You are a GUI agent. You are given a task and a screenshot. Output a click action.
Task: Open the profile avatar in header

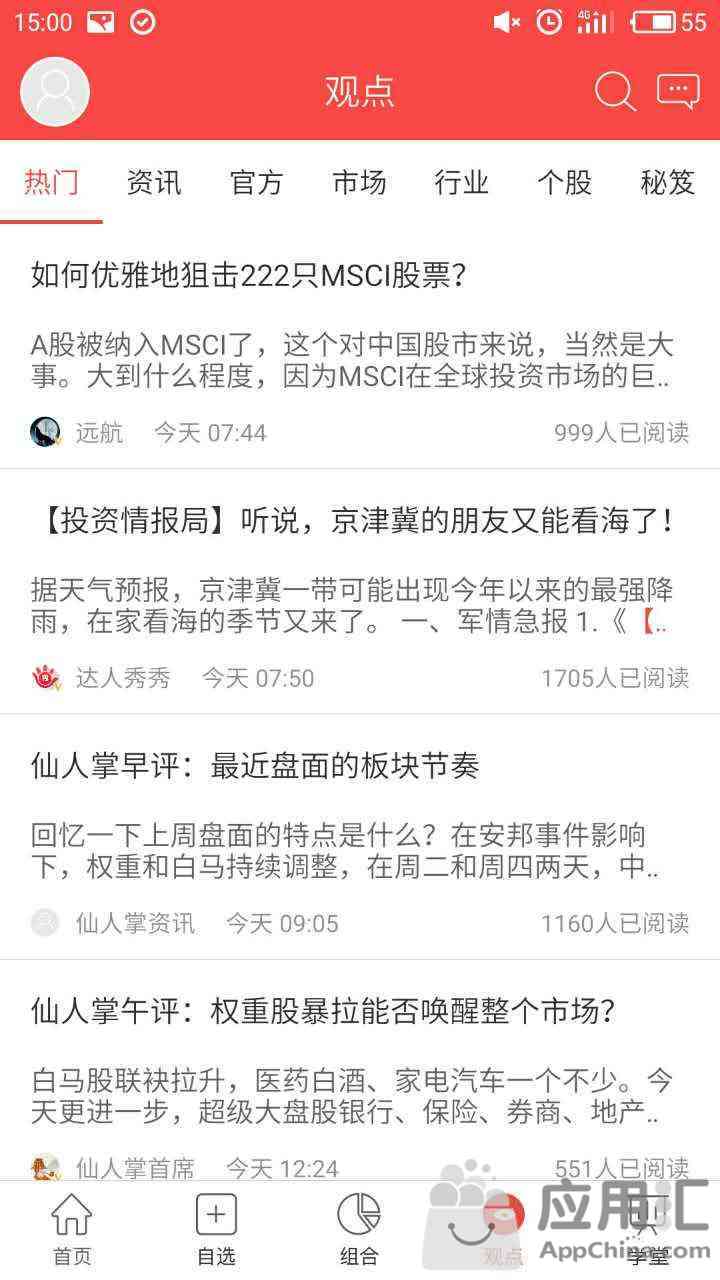pos(55,92)
